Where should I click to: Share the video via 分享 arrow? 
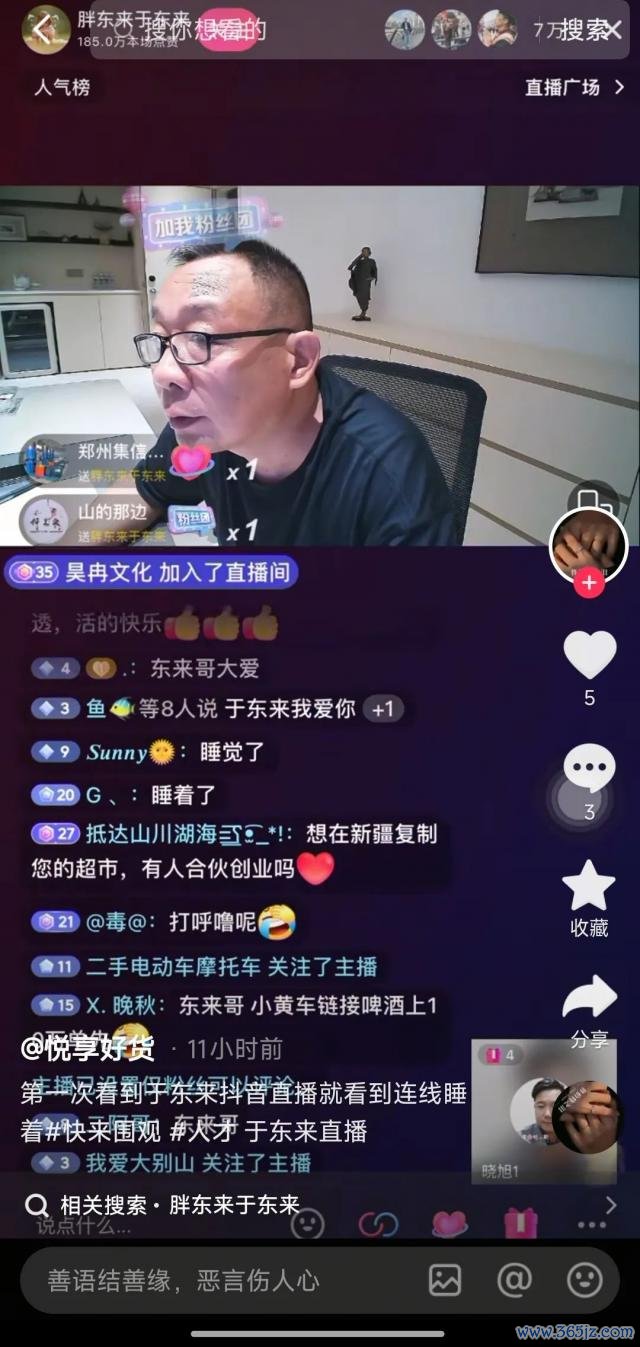click(589, 999)
